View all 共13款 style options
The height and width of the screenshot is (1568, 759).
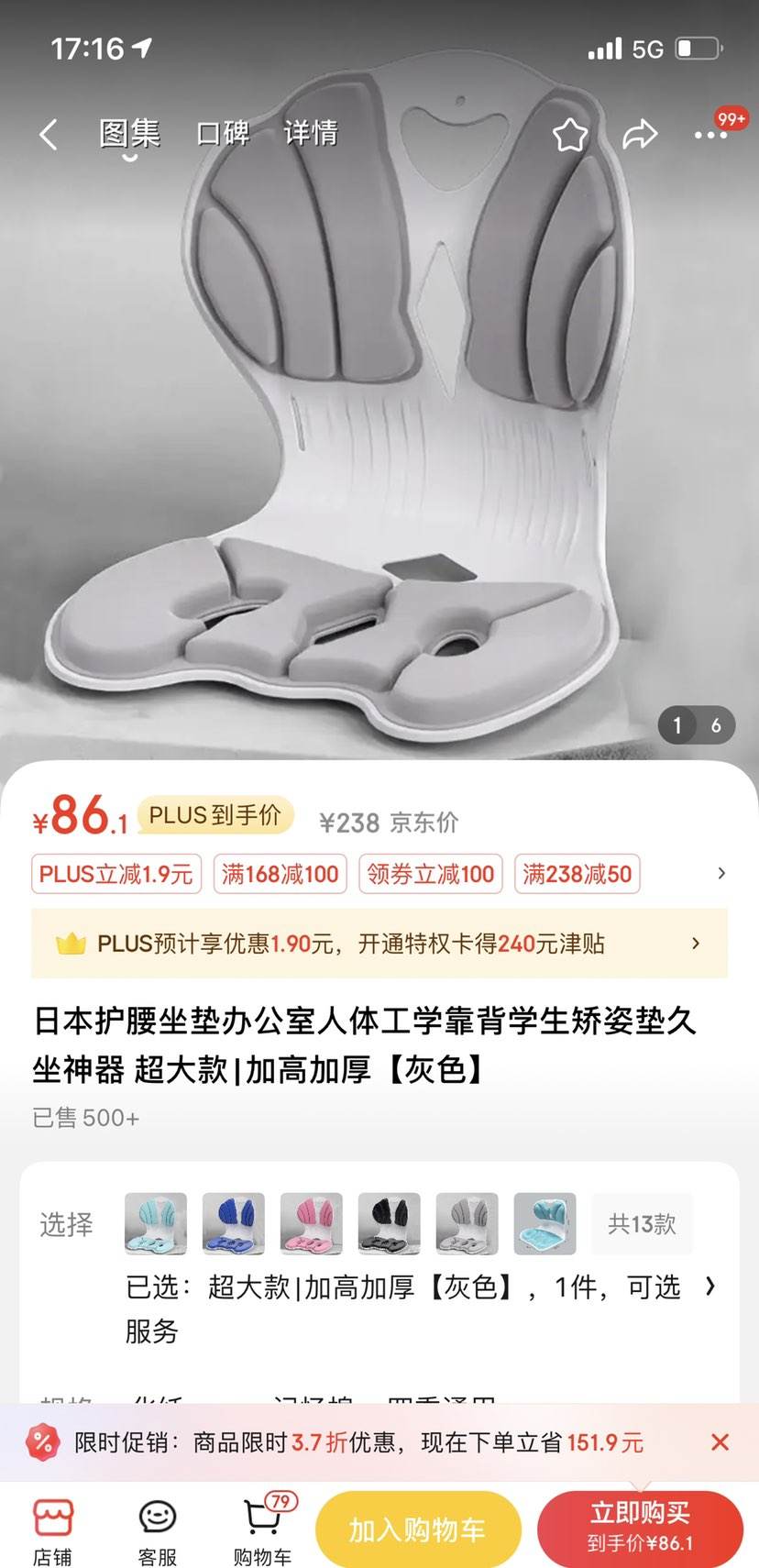pyautogui.click(x=642, y=1224)
